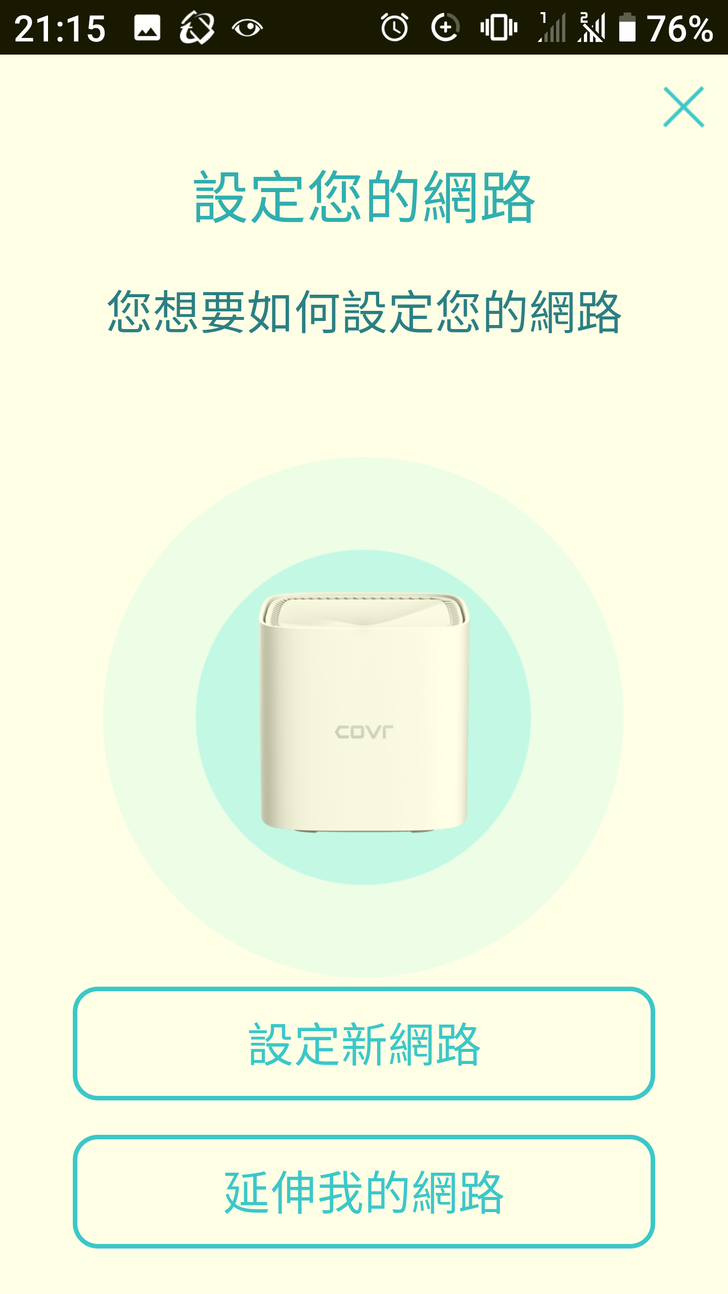
Task: Select 設定新網路 to set up new network
Action: coord(364,1044)
